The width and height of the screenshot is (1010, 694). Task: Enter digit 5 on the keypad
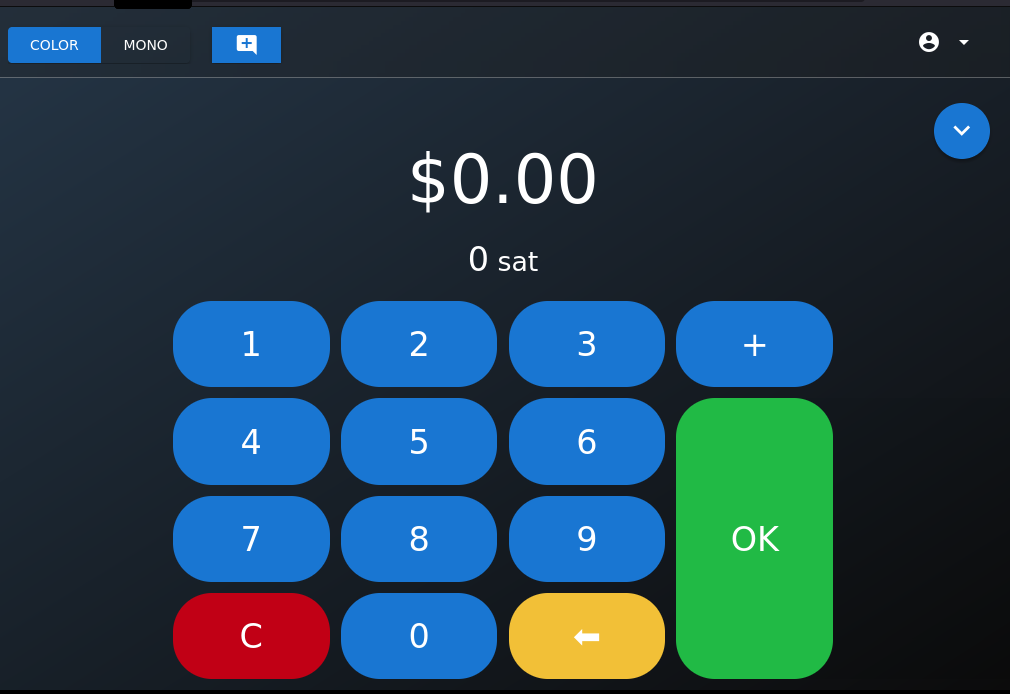coord(419,441)
